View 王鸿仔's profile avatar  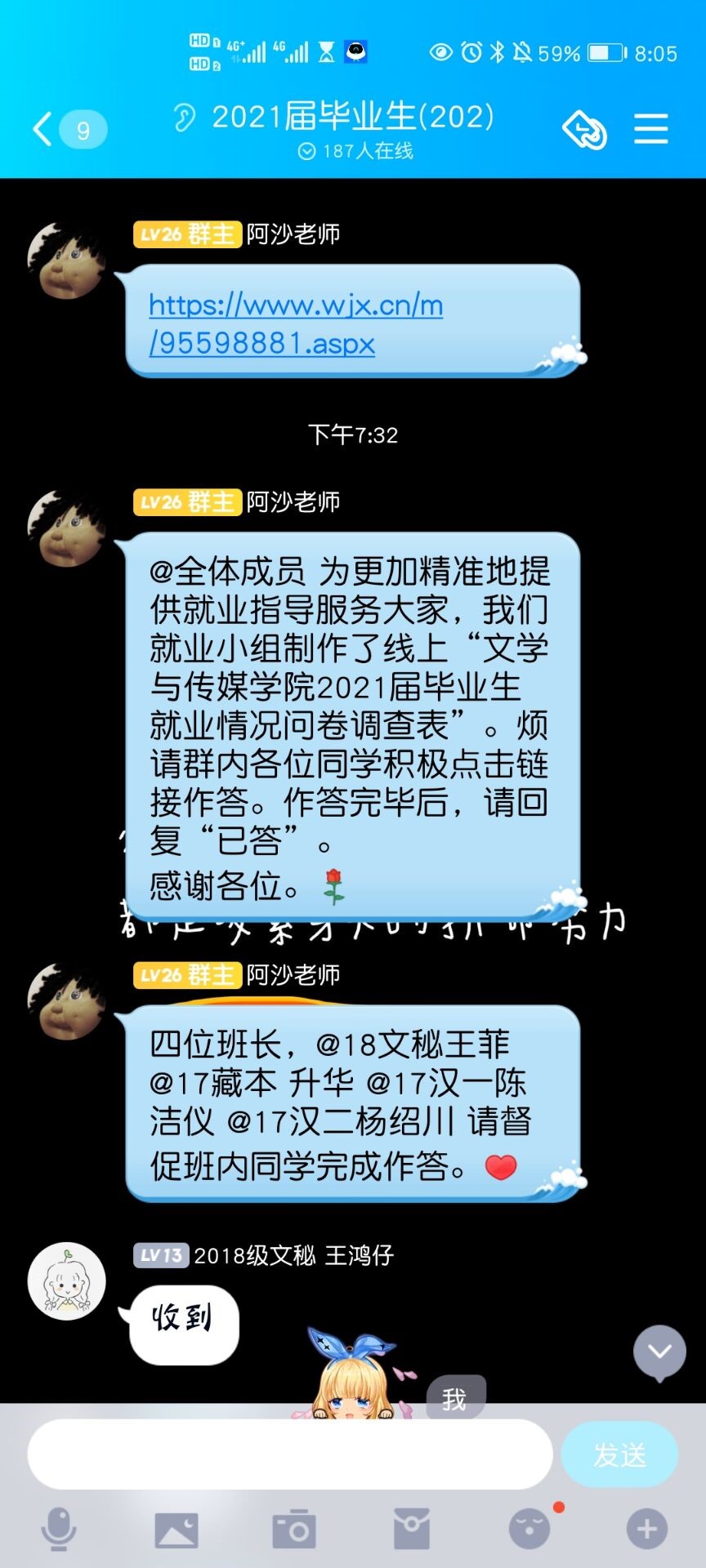pyautogui.click(x=67, y=1281)
